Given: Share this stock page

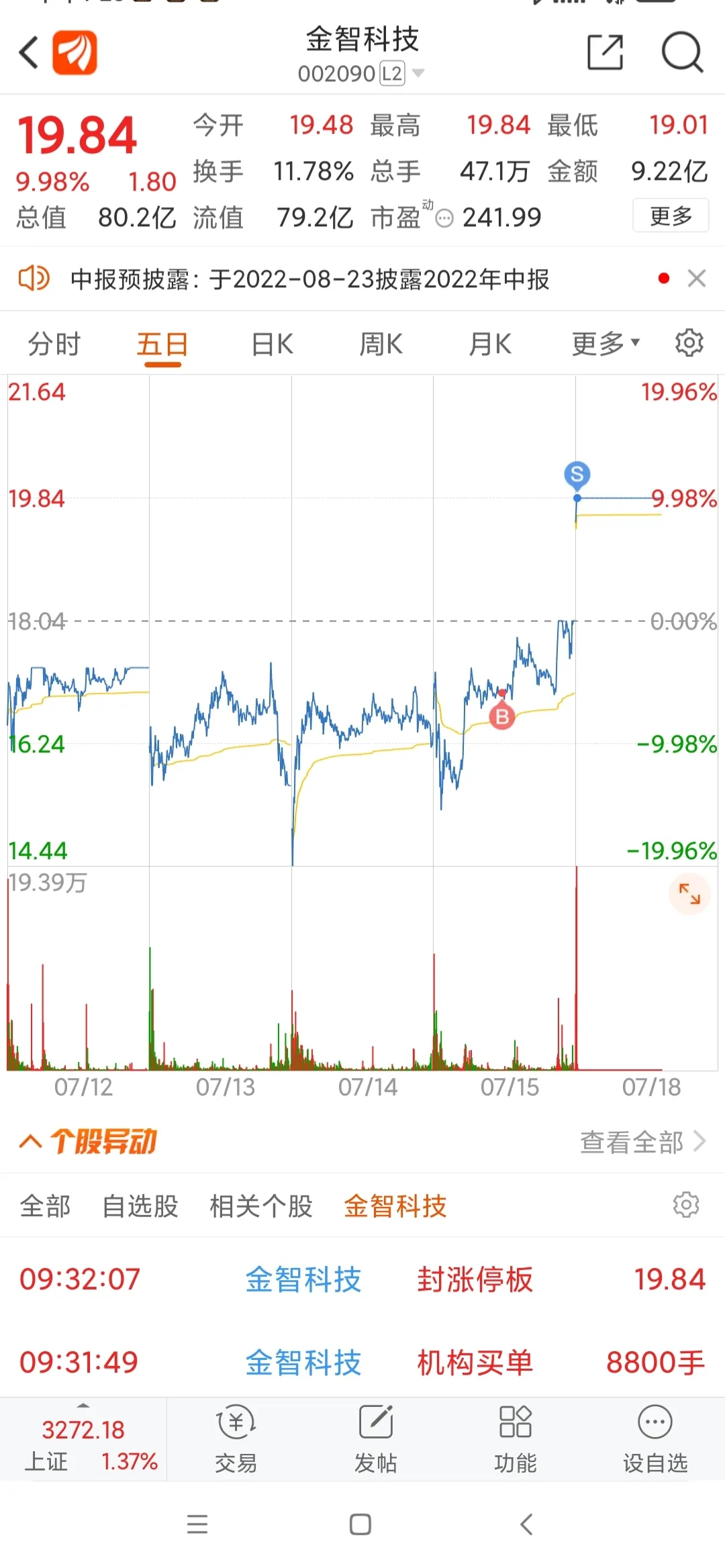Looking at the screenshot, I should (605, 52).
